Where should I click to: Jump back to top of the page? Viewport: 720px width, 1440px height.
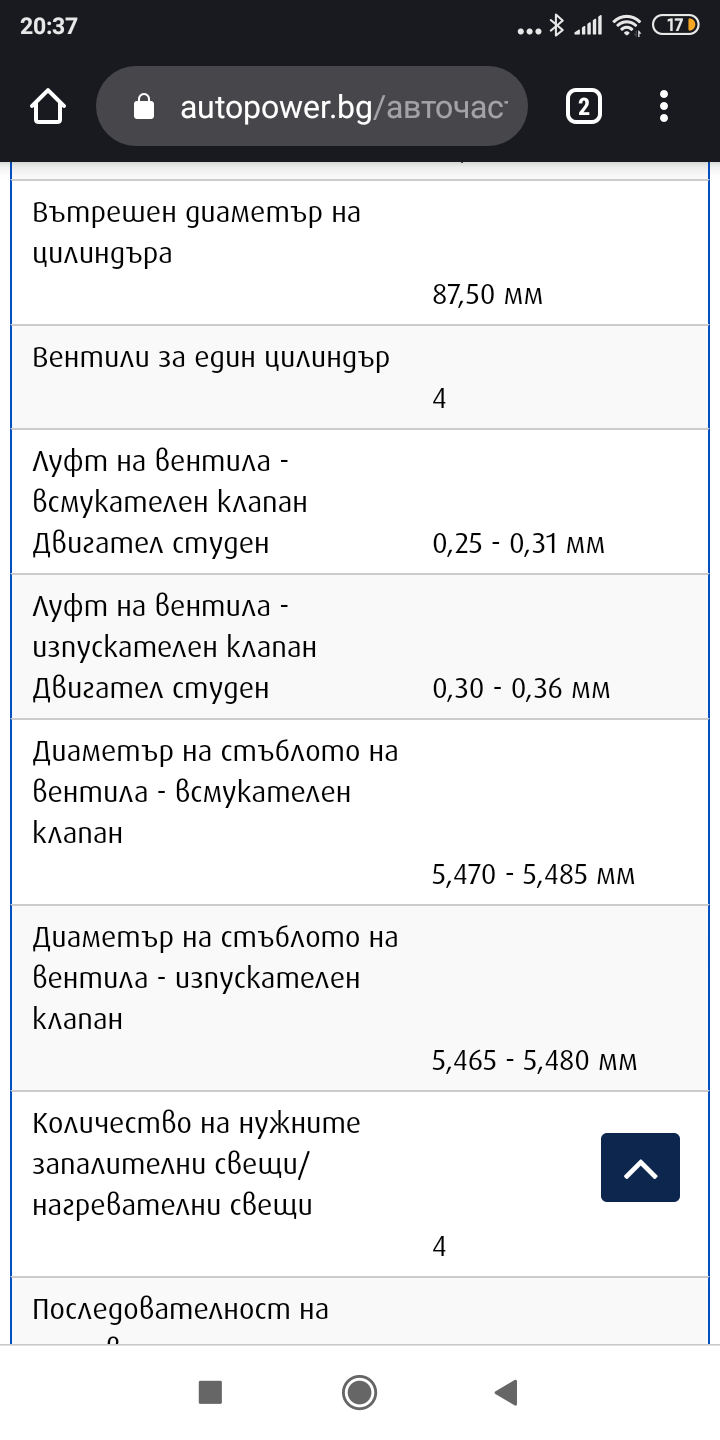pos(640,1167)
